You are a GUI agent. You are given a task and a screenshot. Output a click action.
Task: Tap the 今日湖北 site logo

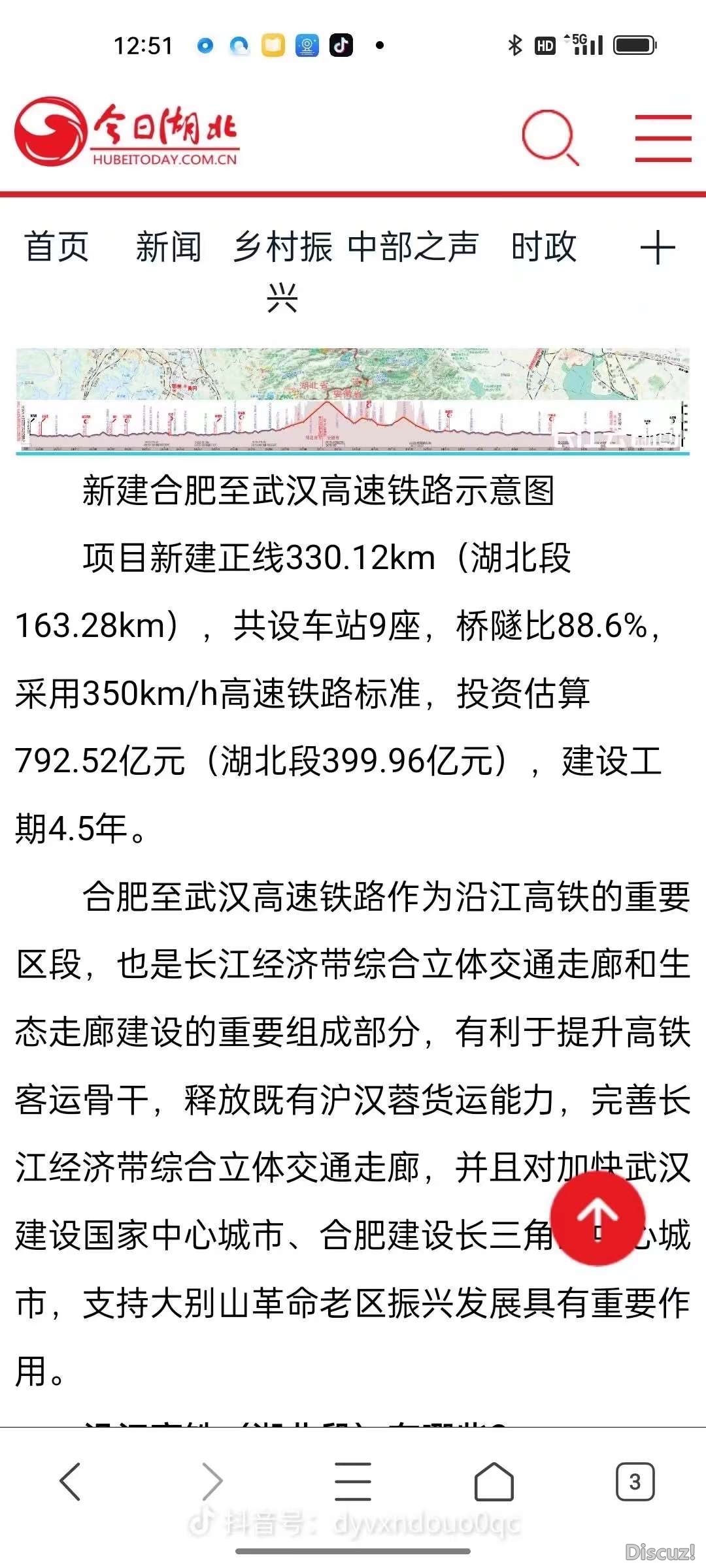pos(127,132)
